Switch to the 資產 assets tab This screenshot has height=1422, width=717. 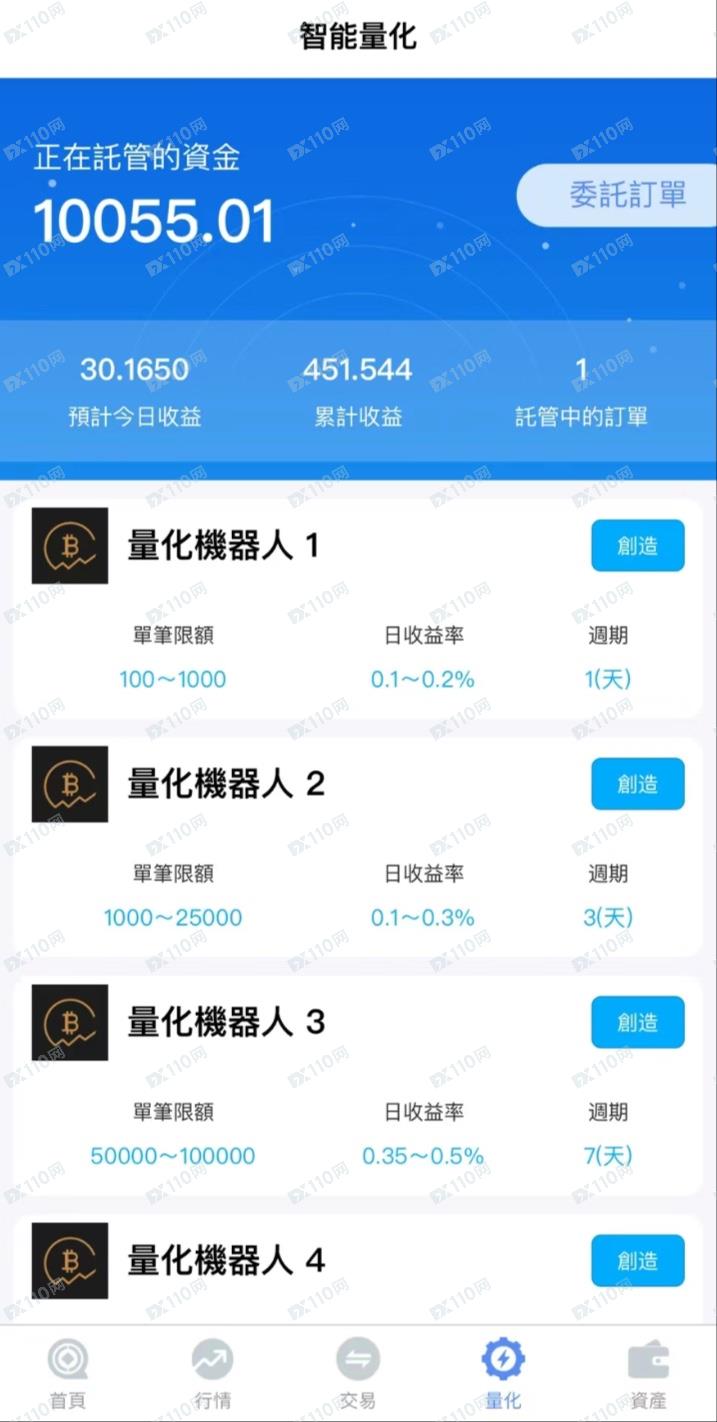[x=648, y=1375]
